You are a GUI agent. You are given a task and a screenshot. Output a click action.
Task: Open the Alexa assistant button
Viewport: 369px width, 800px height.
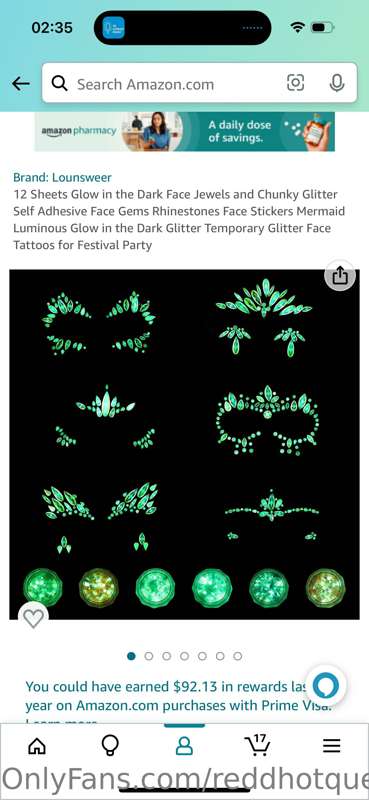(x=326, y=685)
